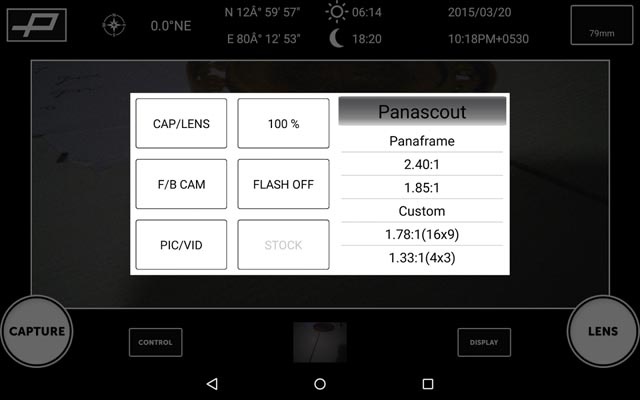The image size is (640, 400).
Task: Toggle the FLASH OFF button
Action: click(283, 184)
